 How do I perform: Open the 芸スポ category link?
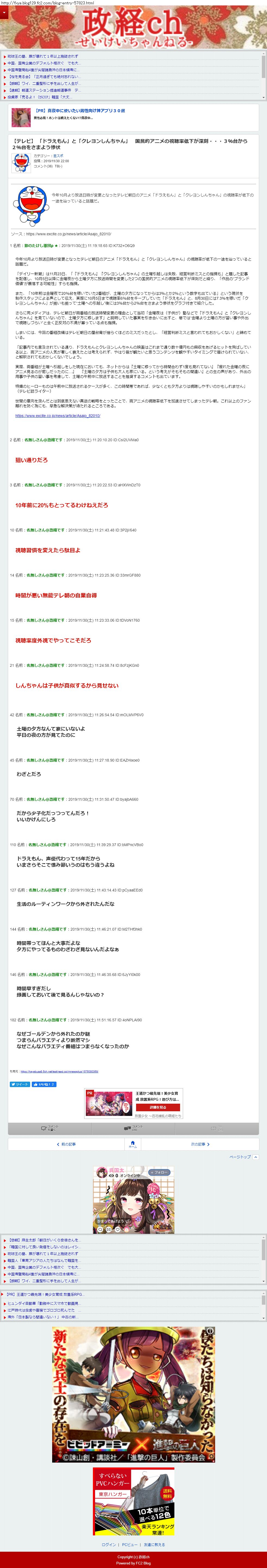(58, 156)
